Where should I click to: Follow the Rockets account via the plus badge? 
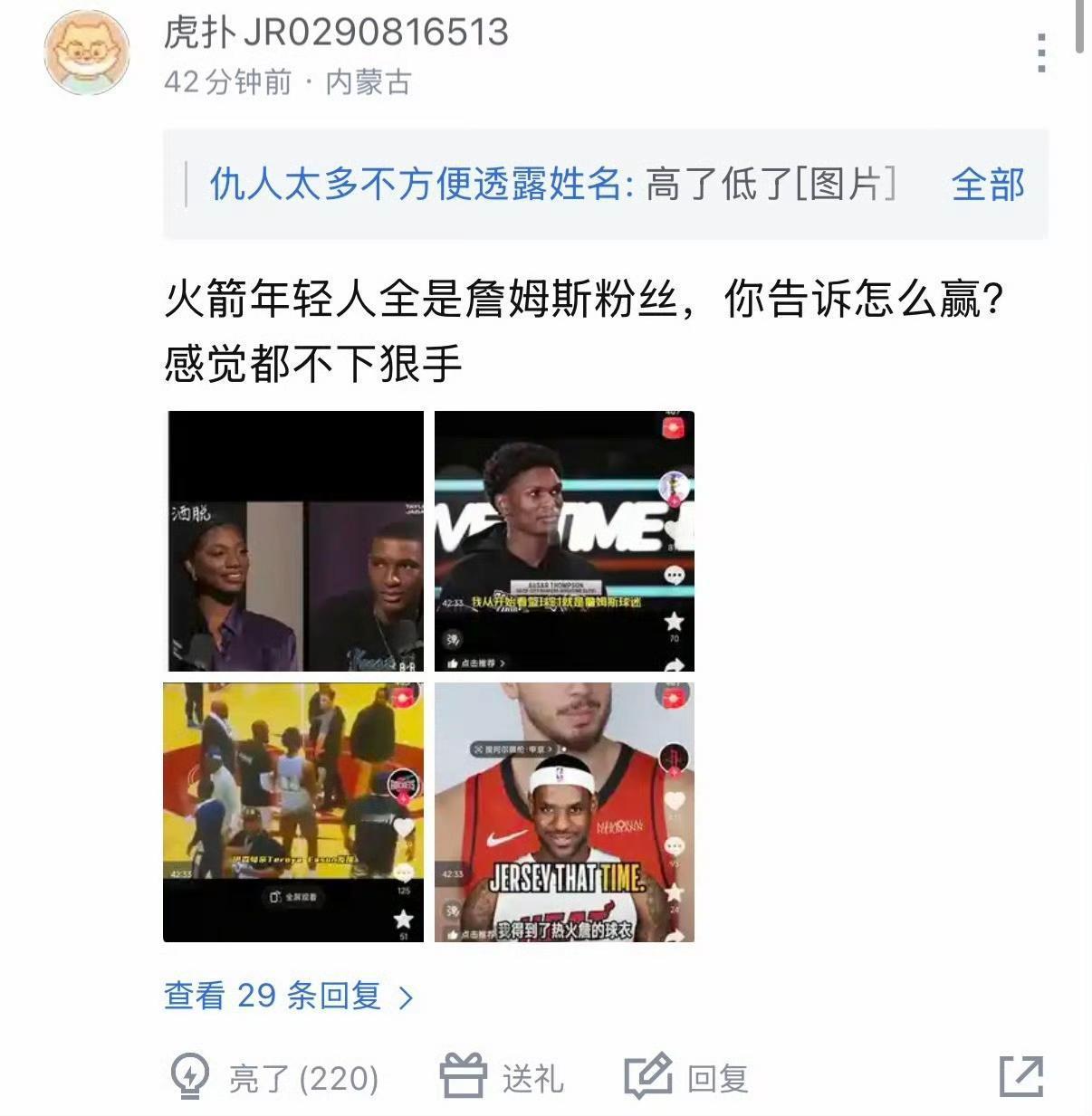[403, 798]
